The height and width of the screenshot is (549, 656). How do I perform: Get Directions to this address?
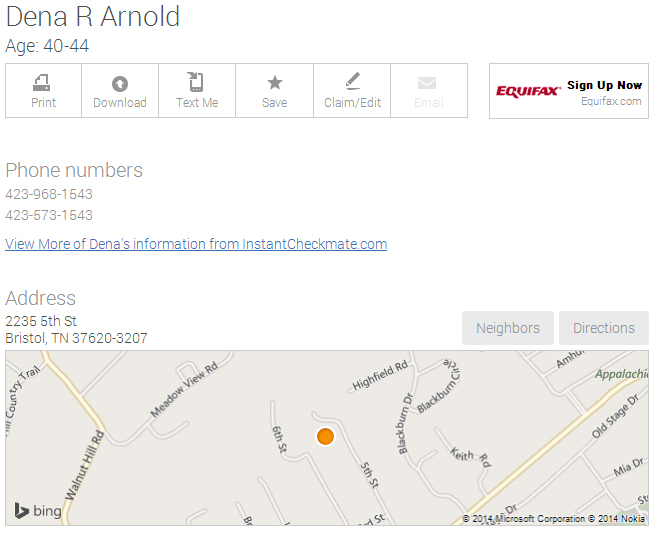[x=604, y=328]
